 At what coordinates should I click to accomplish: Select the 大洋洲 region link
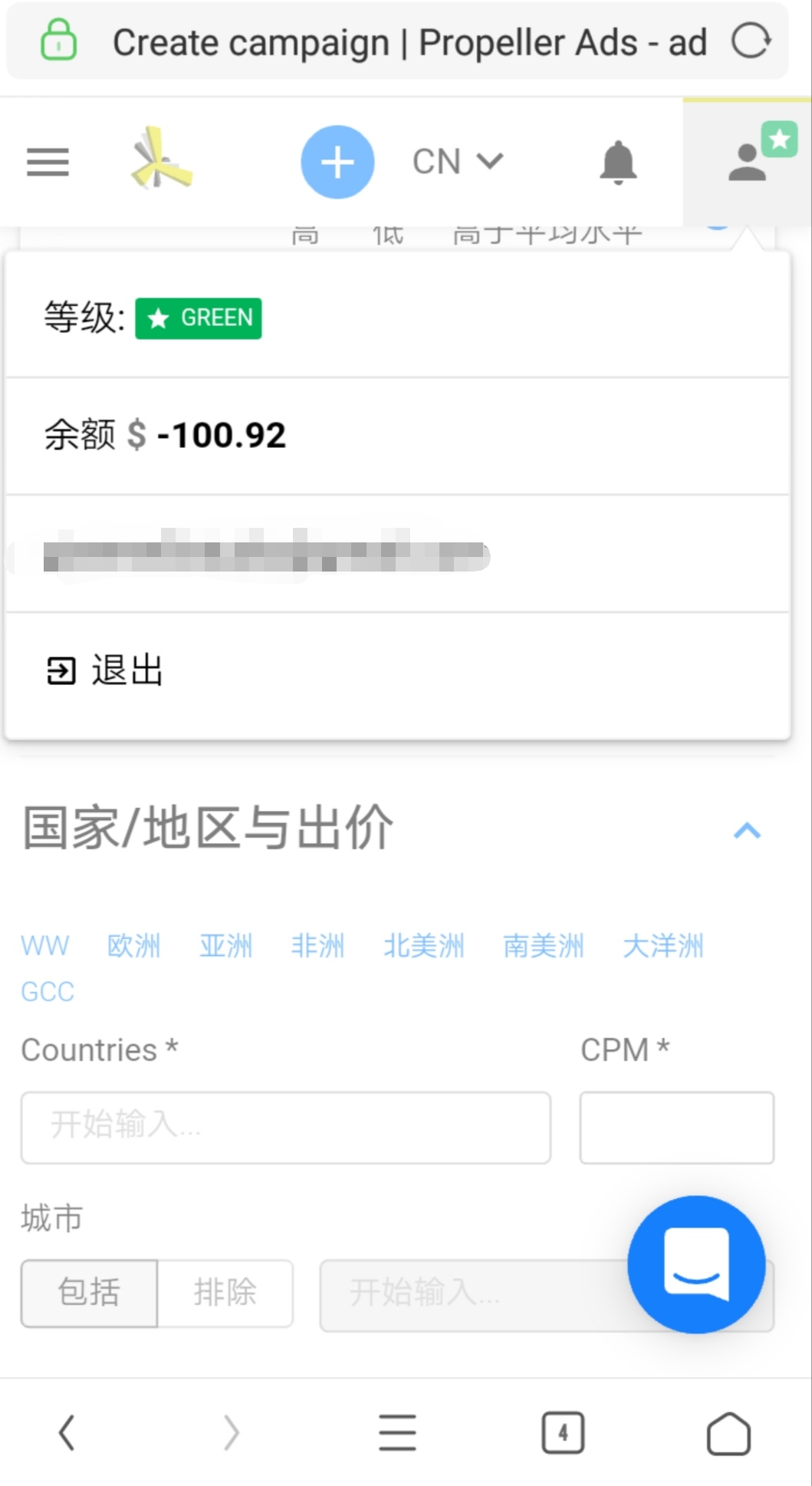663,946
